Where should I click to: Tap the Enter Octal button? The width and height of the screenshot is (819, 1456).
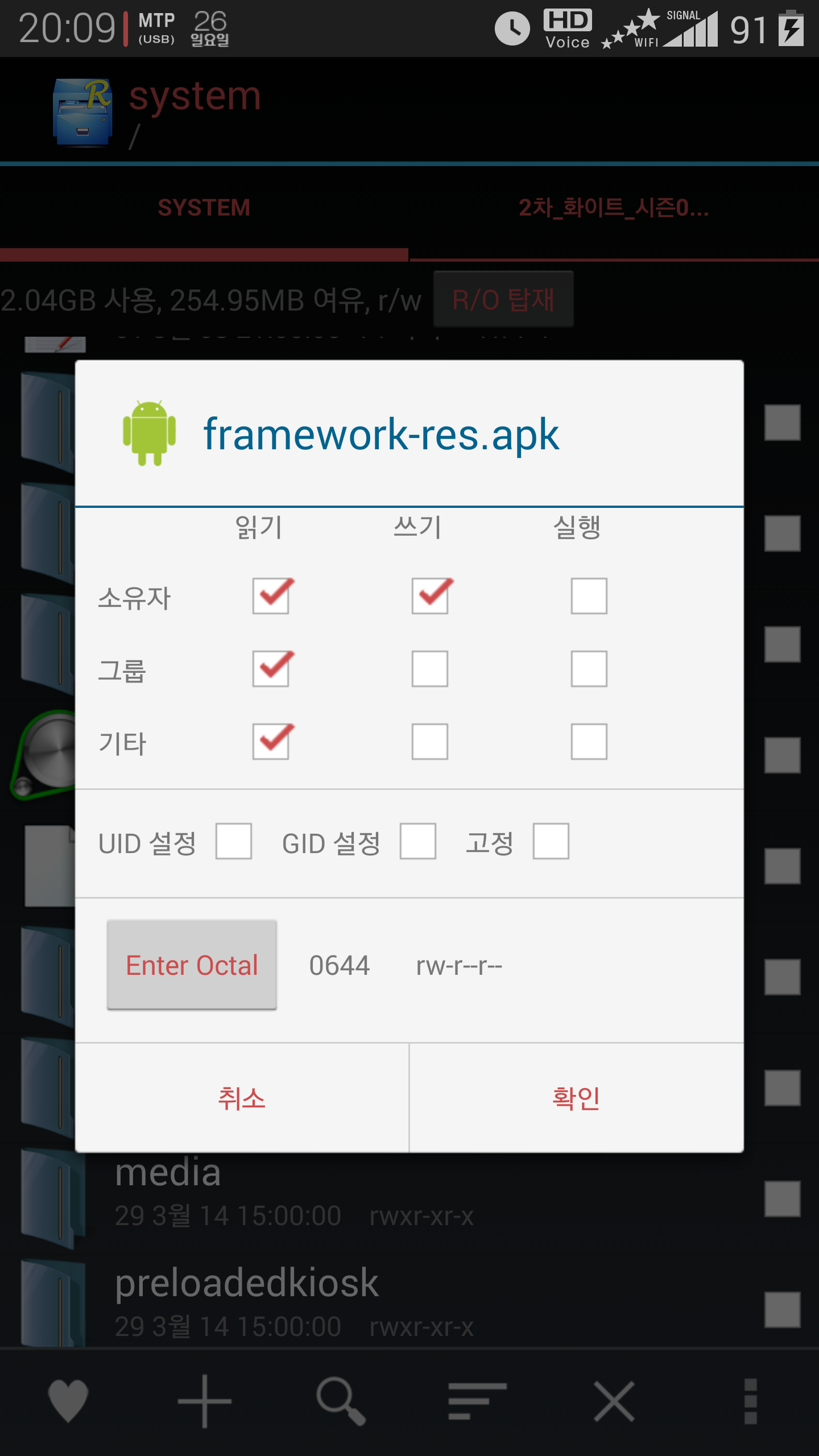[x=192, y=965]
